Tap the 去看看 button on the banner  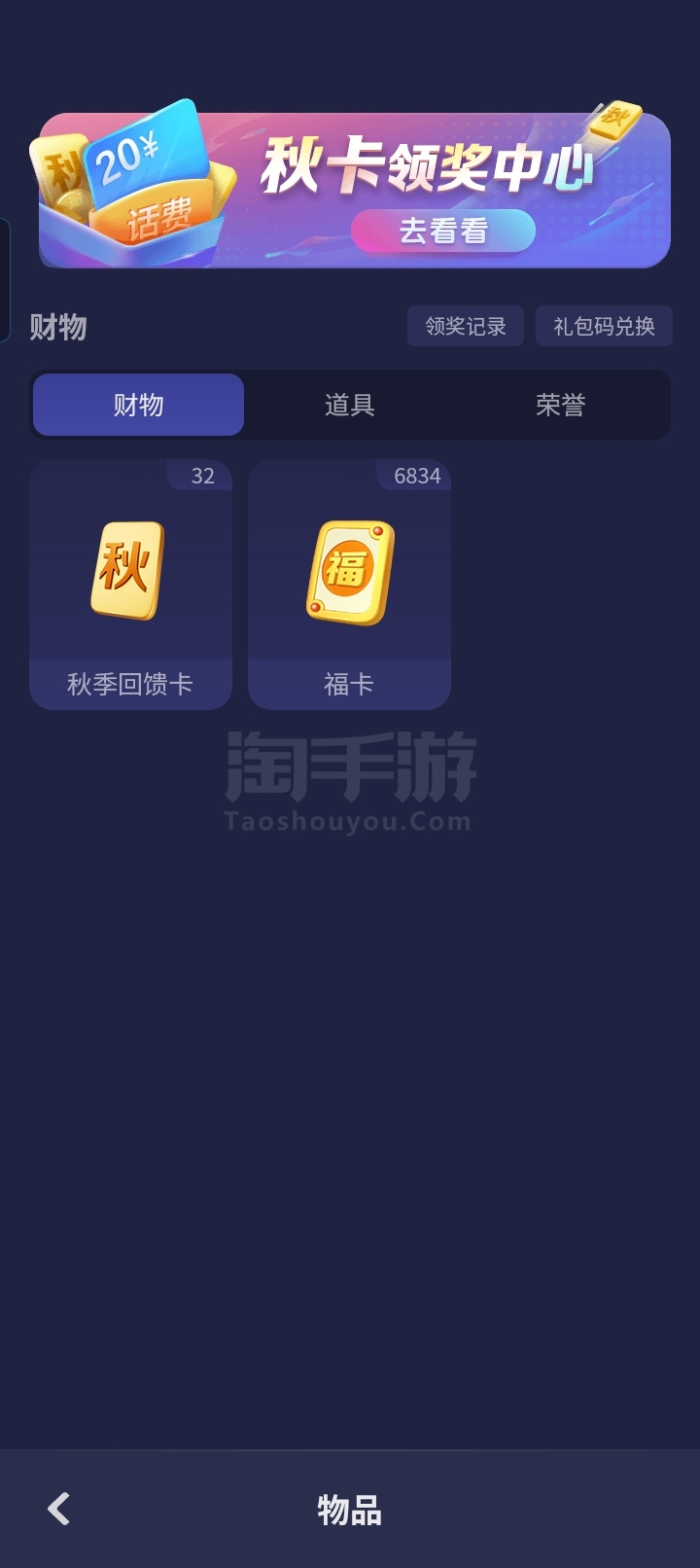coord(443,232)
